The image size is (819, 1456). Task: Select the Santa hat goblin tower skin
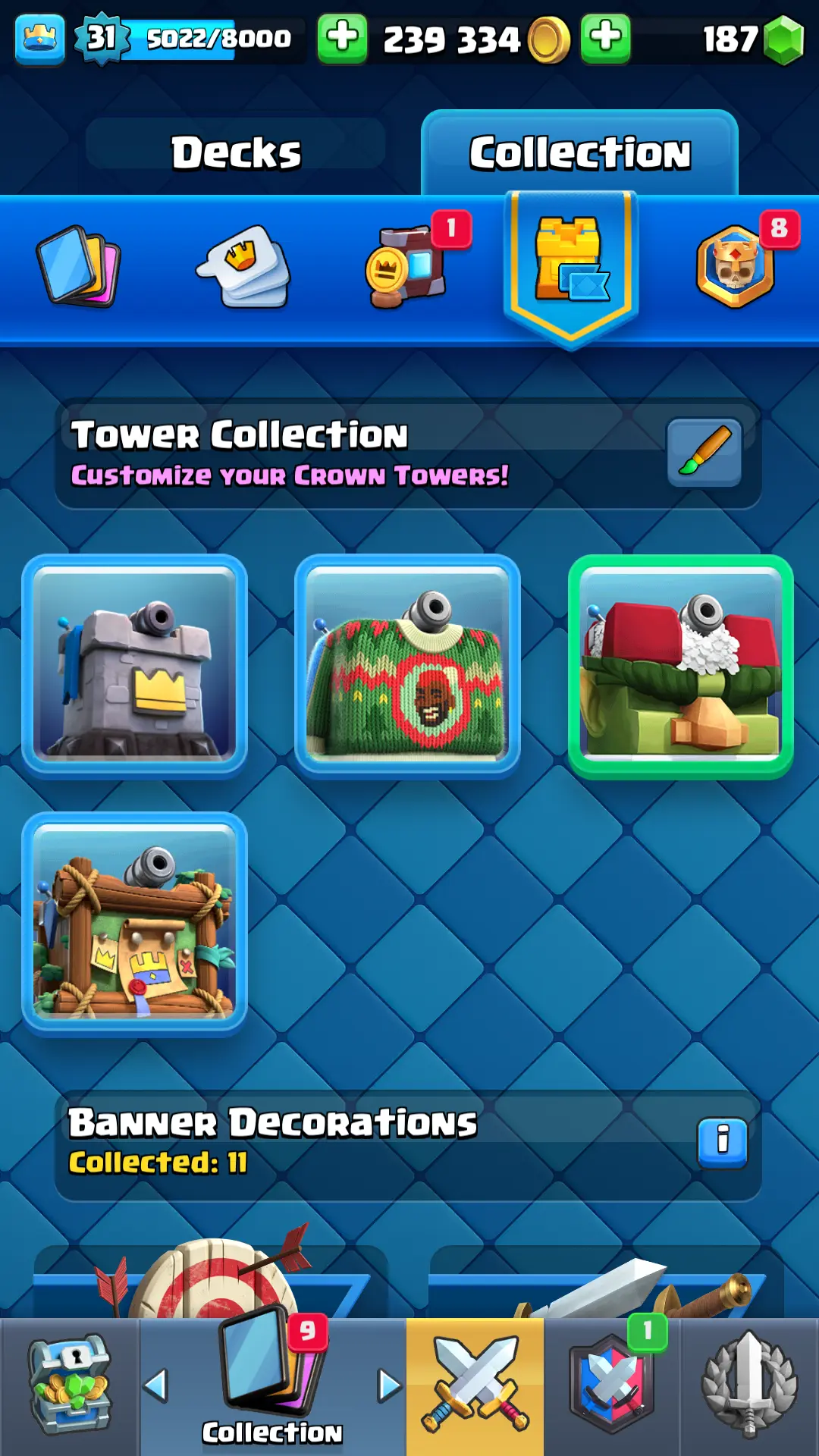tap(680, 667)
